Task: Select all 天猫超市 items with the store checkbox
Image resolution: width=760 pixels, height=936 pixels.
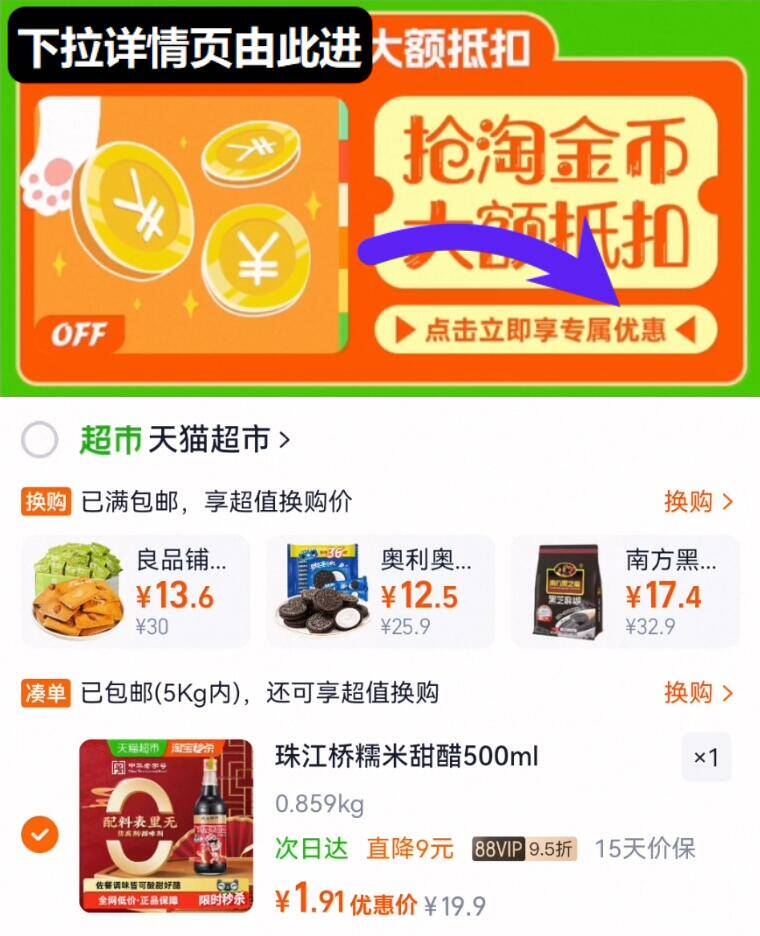Action: [x=40, y=440]
